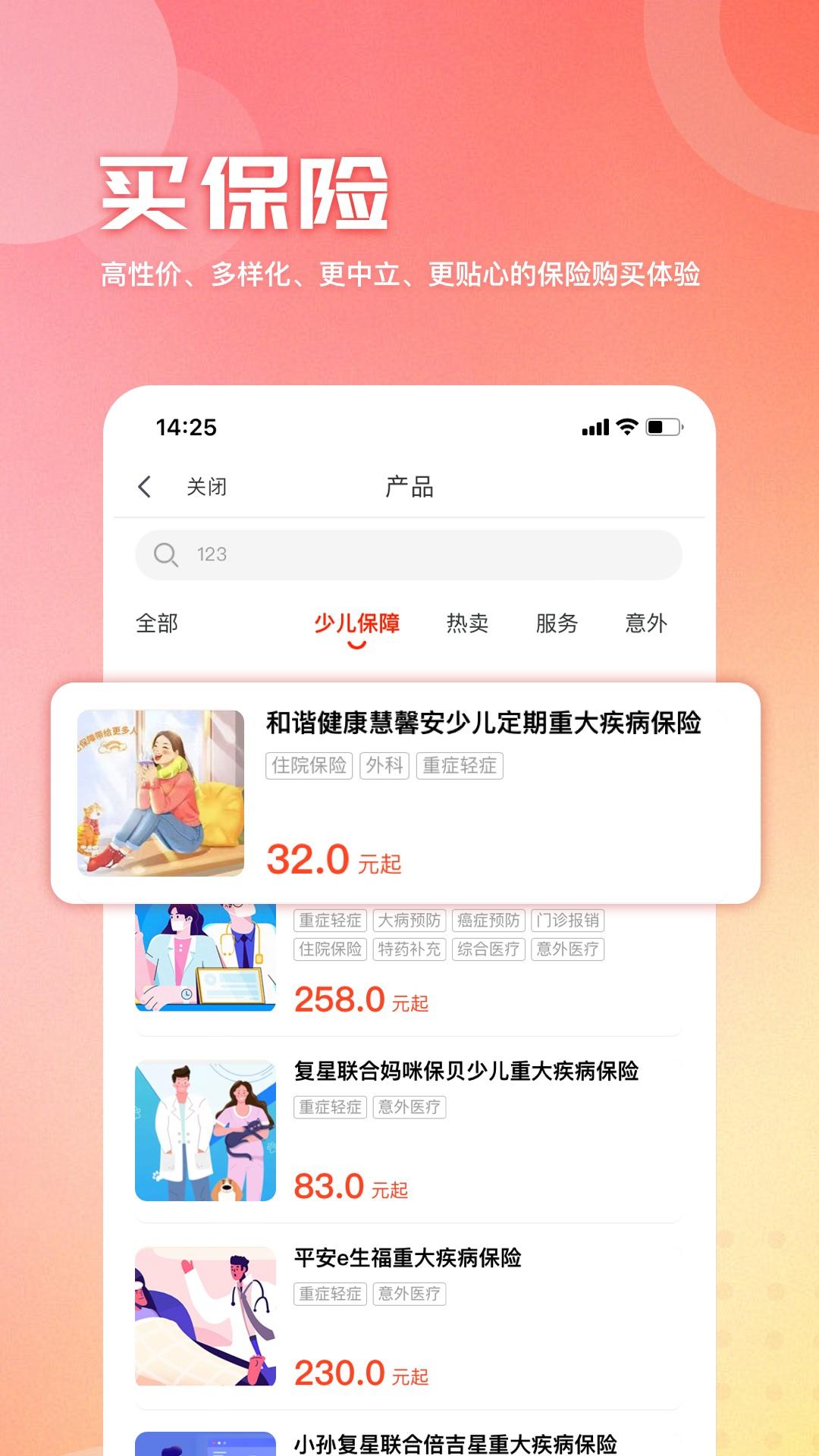This screenshot has height=1456, width=819.
Task: Switch to the 服务 tab
Action: (x=557, y=623)
